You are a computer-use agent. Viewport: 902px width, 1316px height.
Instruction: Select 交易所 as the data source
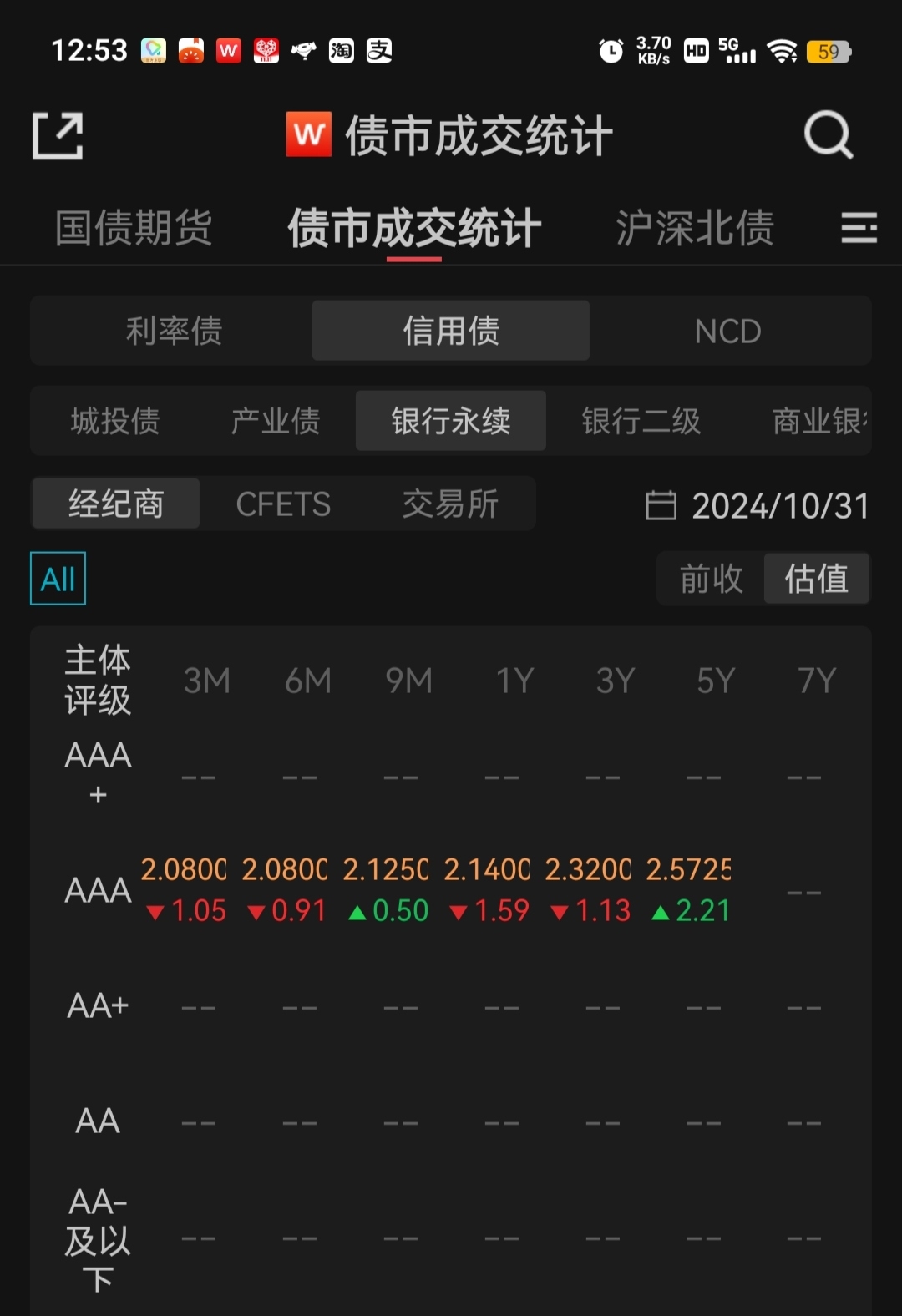(x=450, y=503)
